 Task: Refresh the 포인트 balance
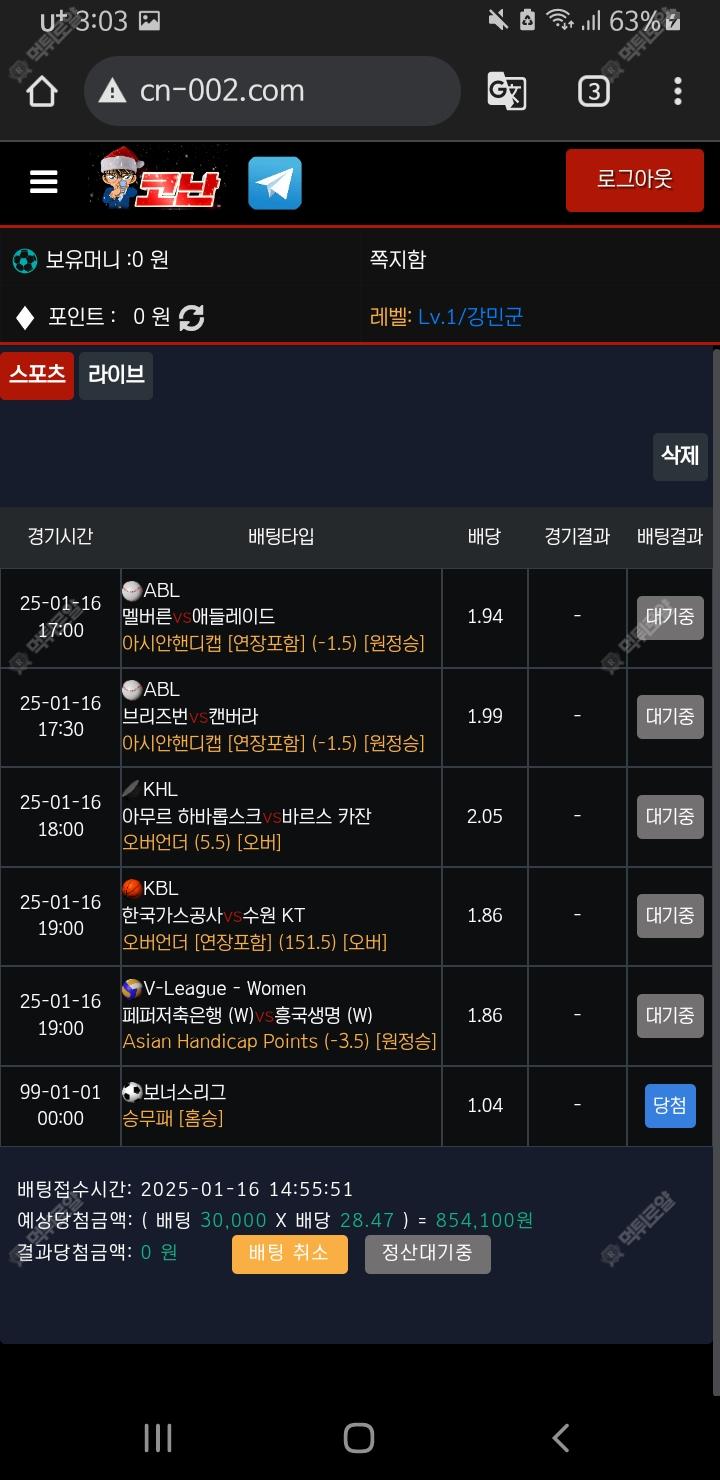coord(191,318)
